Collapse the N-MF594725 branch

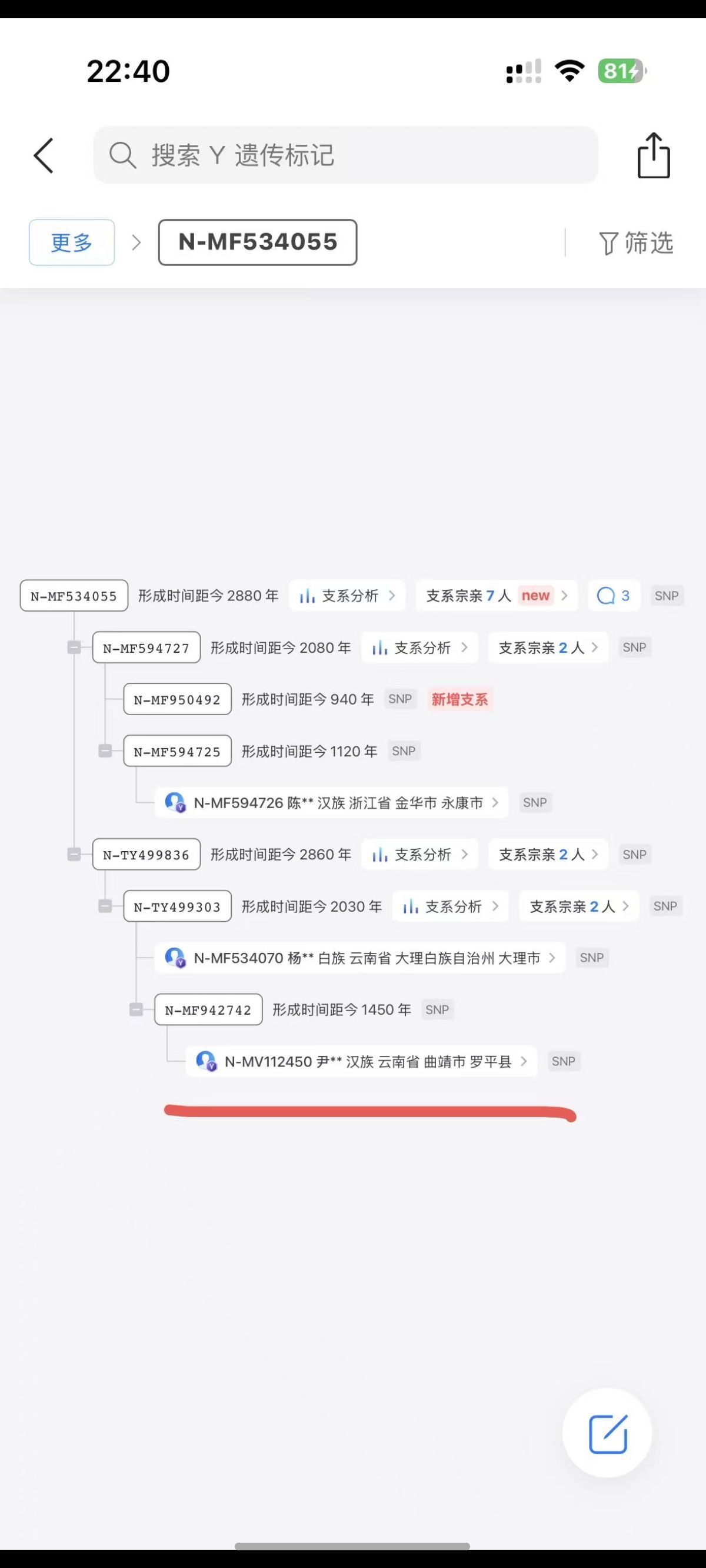point(105,751)
